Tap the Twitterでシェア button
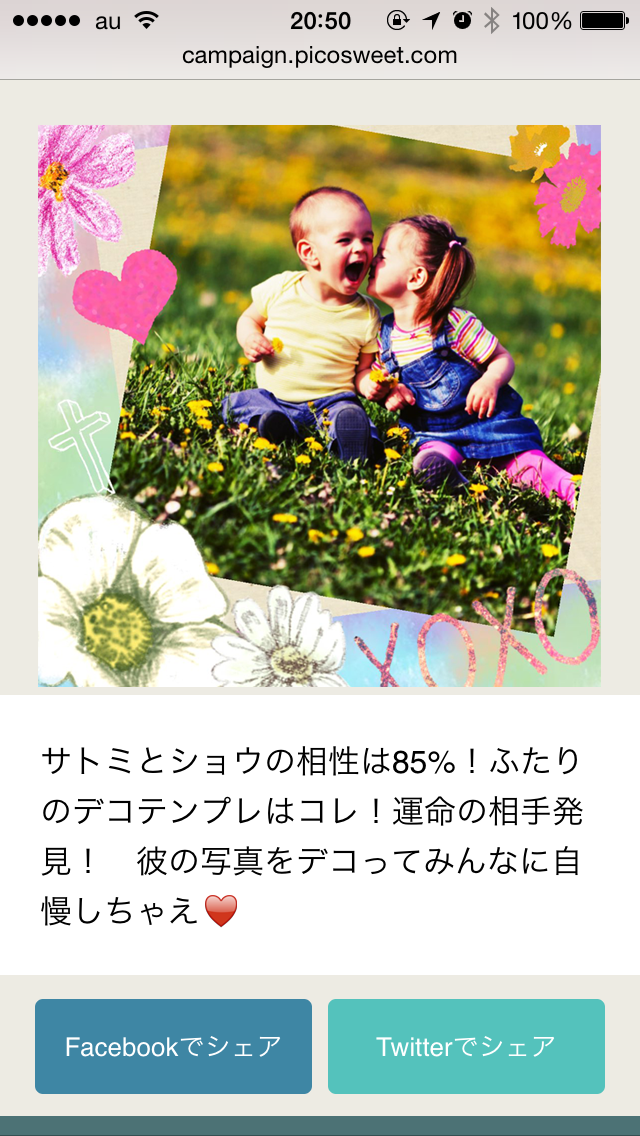Image resolution: width=640 pixels, height=1136 pixels. pyautogui.click(x=466, y=1046)
